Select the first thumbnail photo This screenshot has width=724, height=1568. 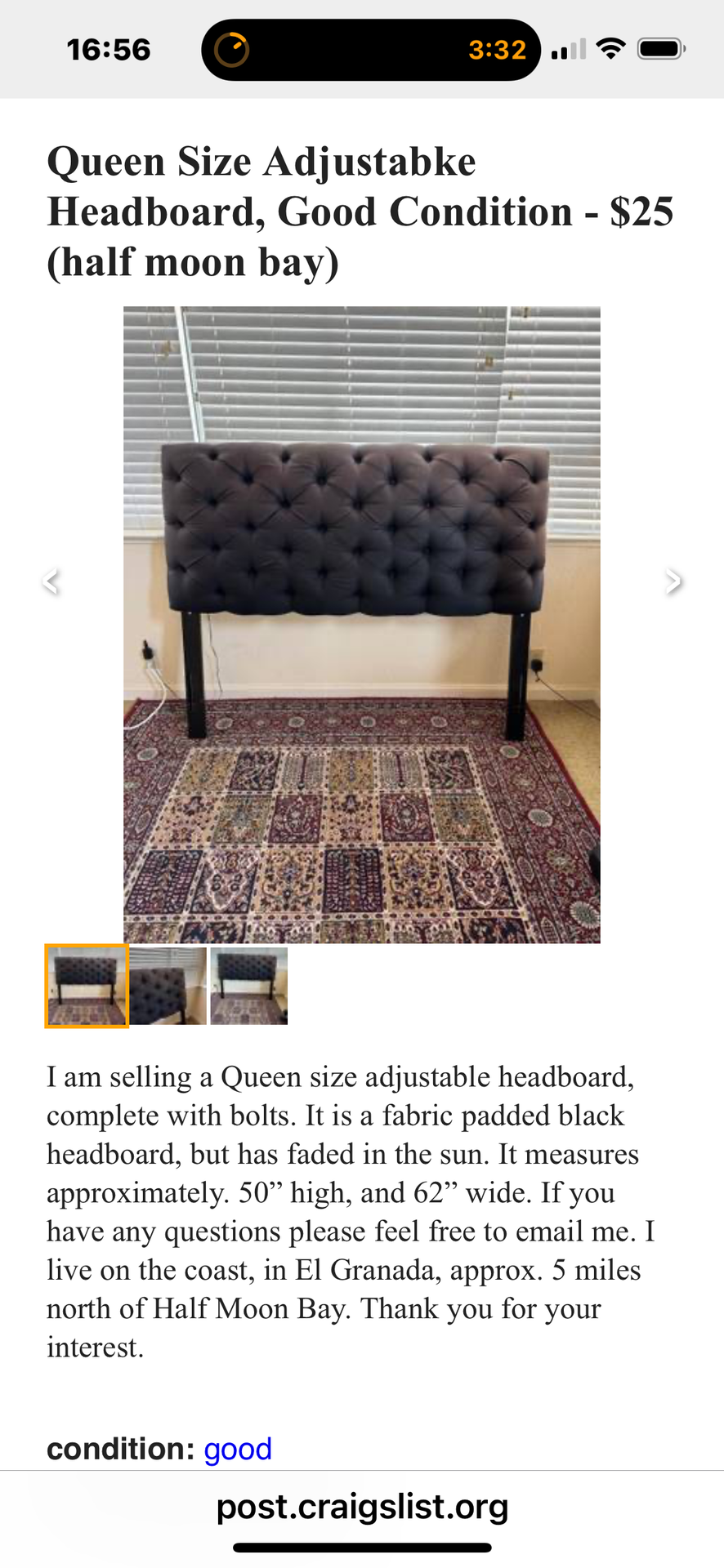click(87, 986)
